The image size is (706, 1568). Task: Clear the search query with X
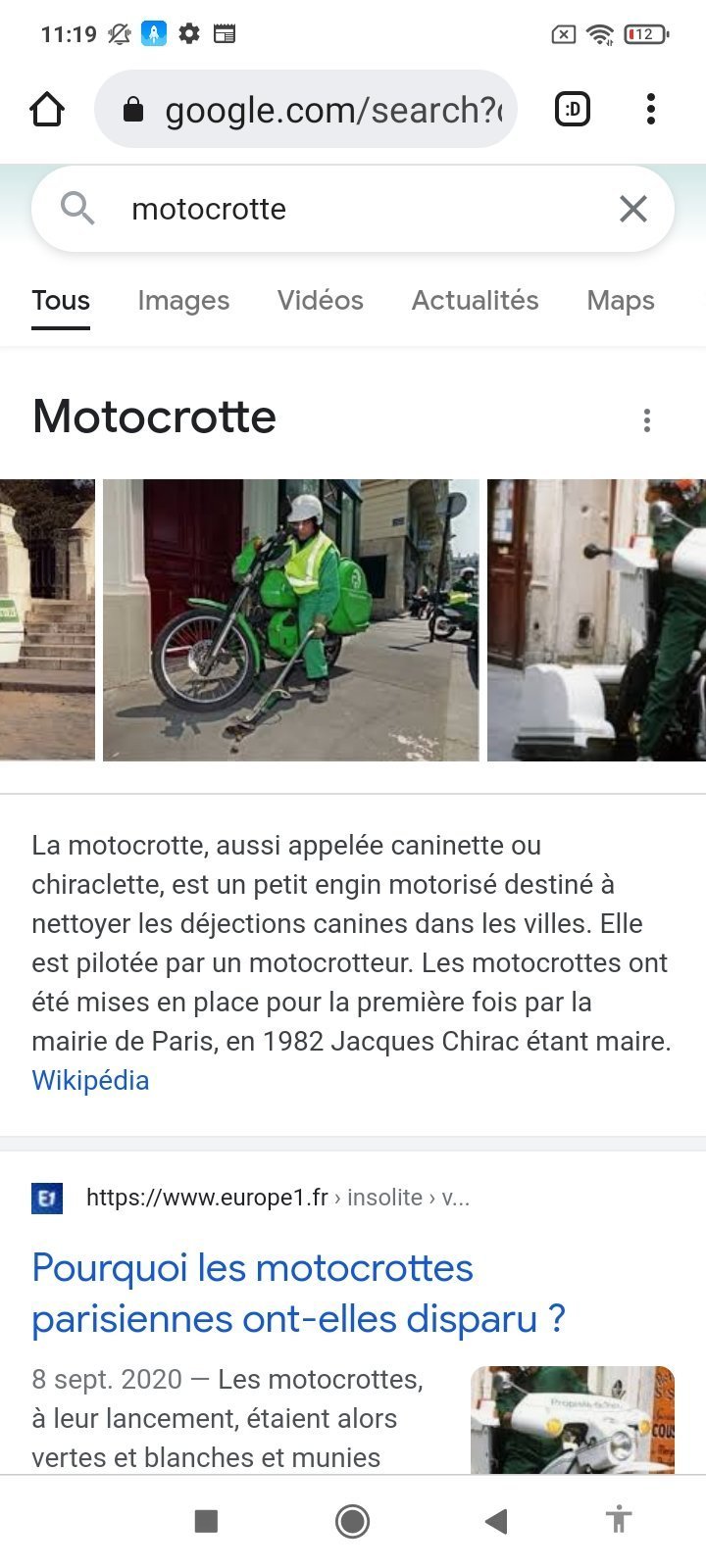[633, 209]
